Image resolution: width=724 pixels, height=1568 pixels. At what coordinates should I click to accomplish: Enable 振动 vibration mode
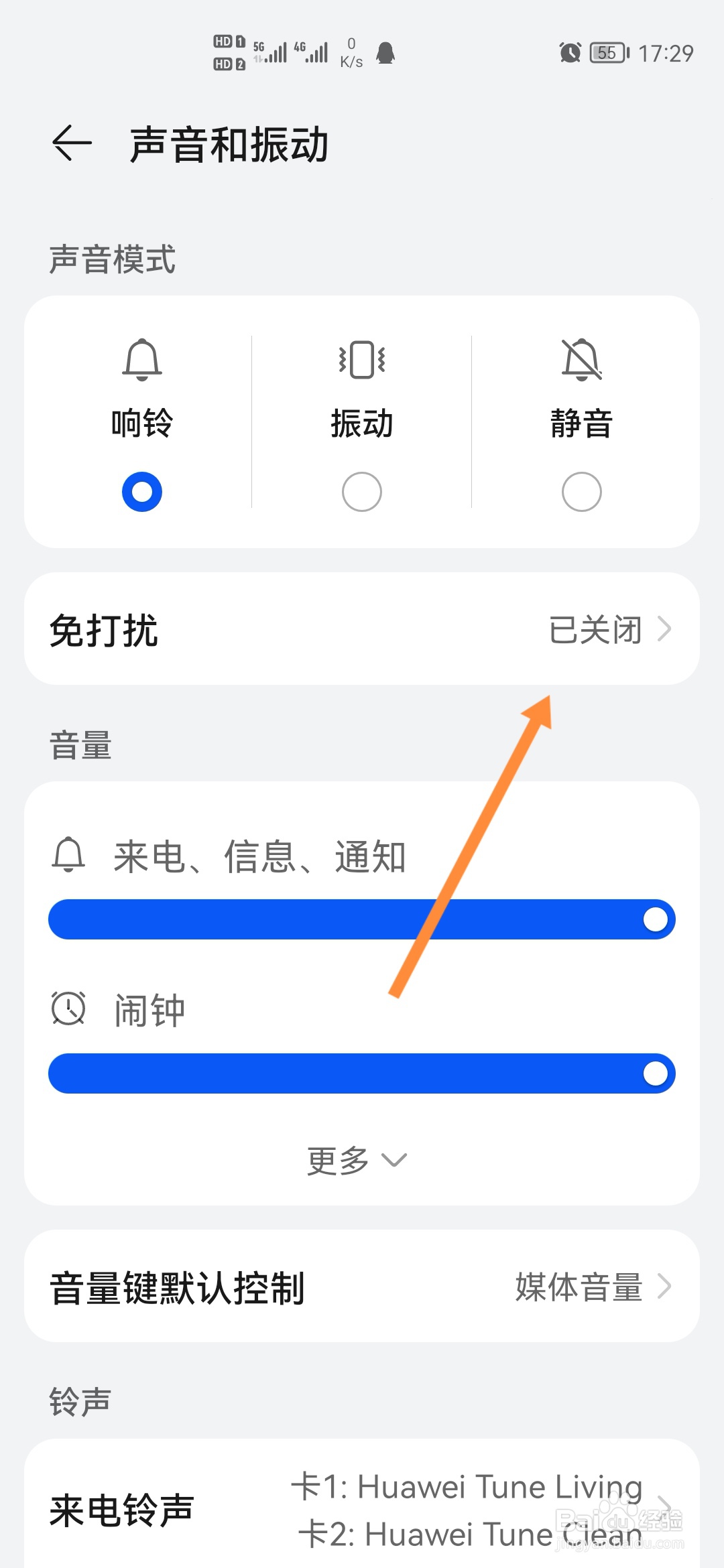[362, 491]
